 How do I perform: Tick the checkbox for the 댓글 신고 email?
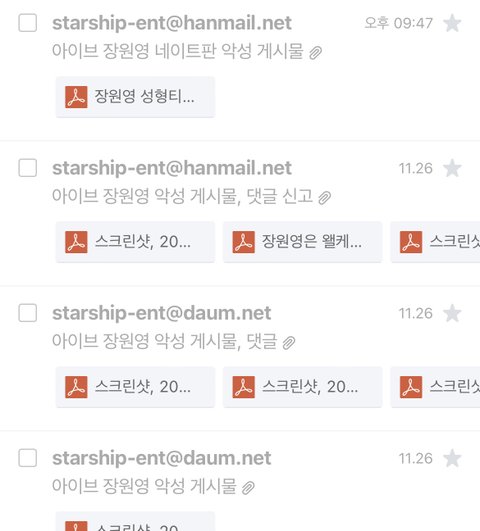tap(27, 168)
